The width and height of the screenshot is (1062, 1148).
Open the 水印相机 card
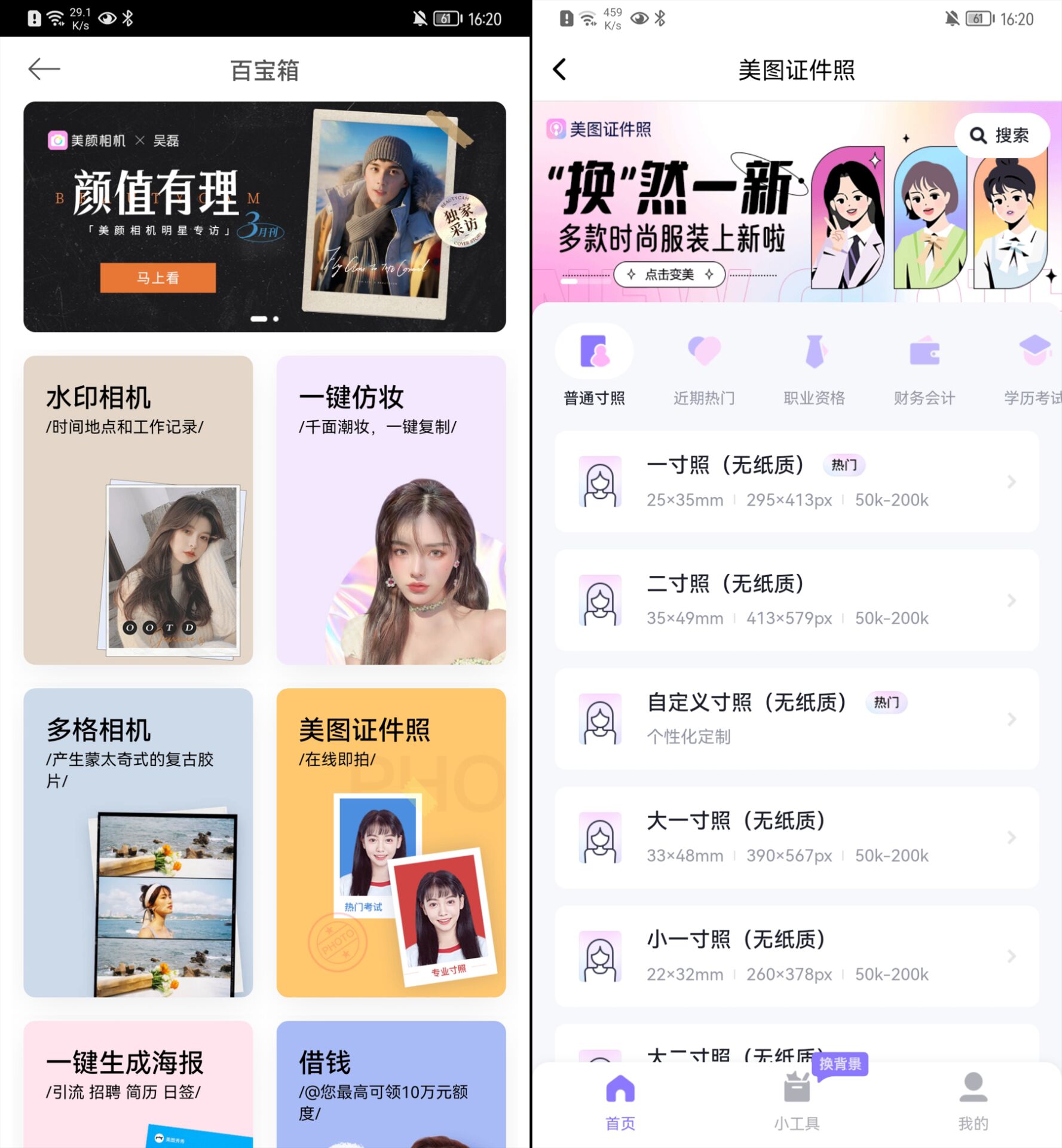coord(138,509)
